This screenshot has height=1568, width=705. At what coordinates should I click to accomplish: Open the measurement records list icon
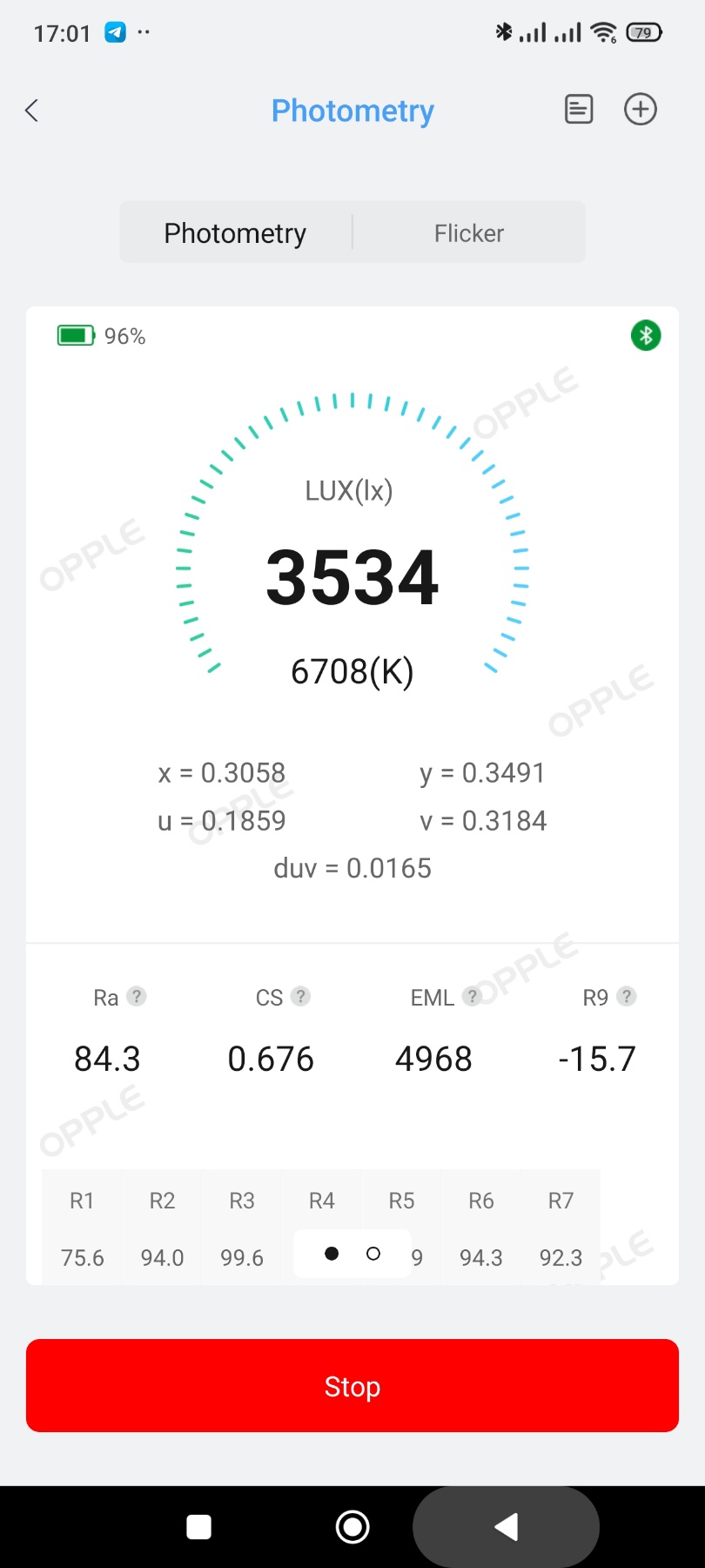point(579,110)
